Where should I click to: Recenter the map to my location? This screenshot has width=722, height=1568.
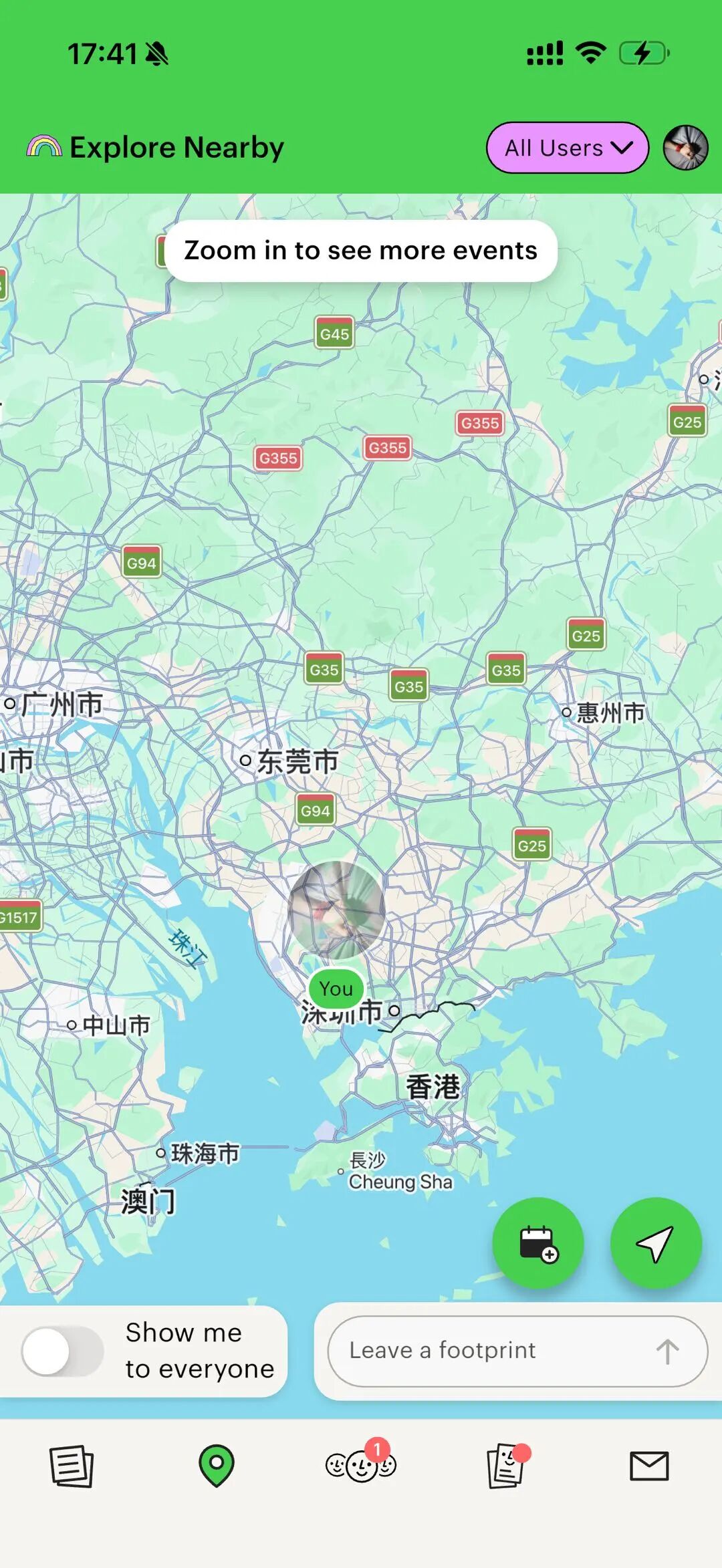(656, 1243)
